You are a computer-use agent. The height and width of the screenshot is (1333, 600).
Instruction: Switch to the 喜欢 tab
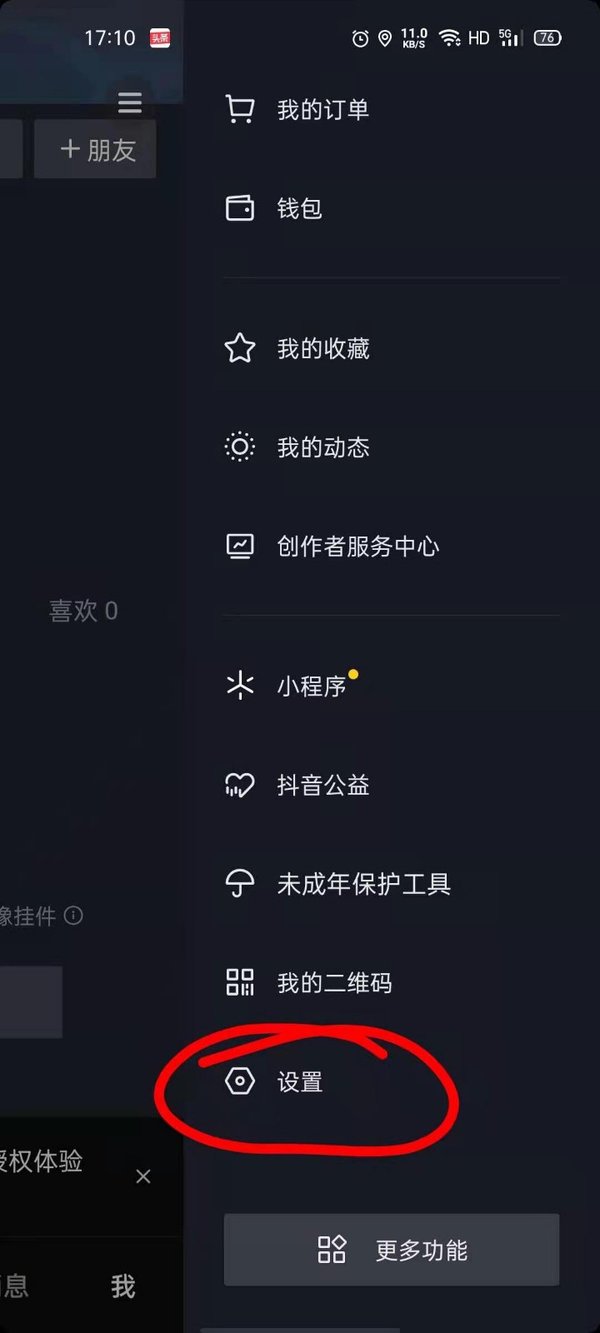coord(84,610)
